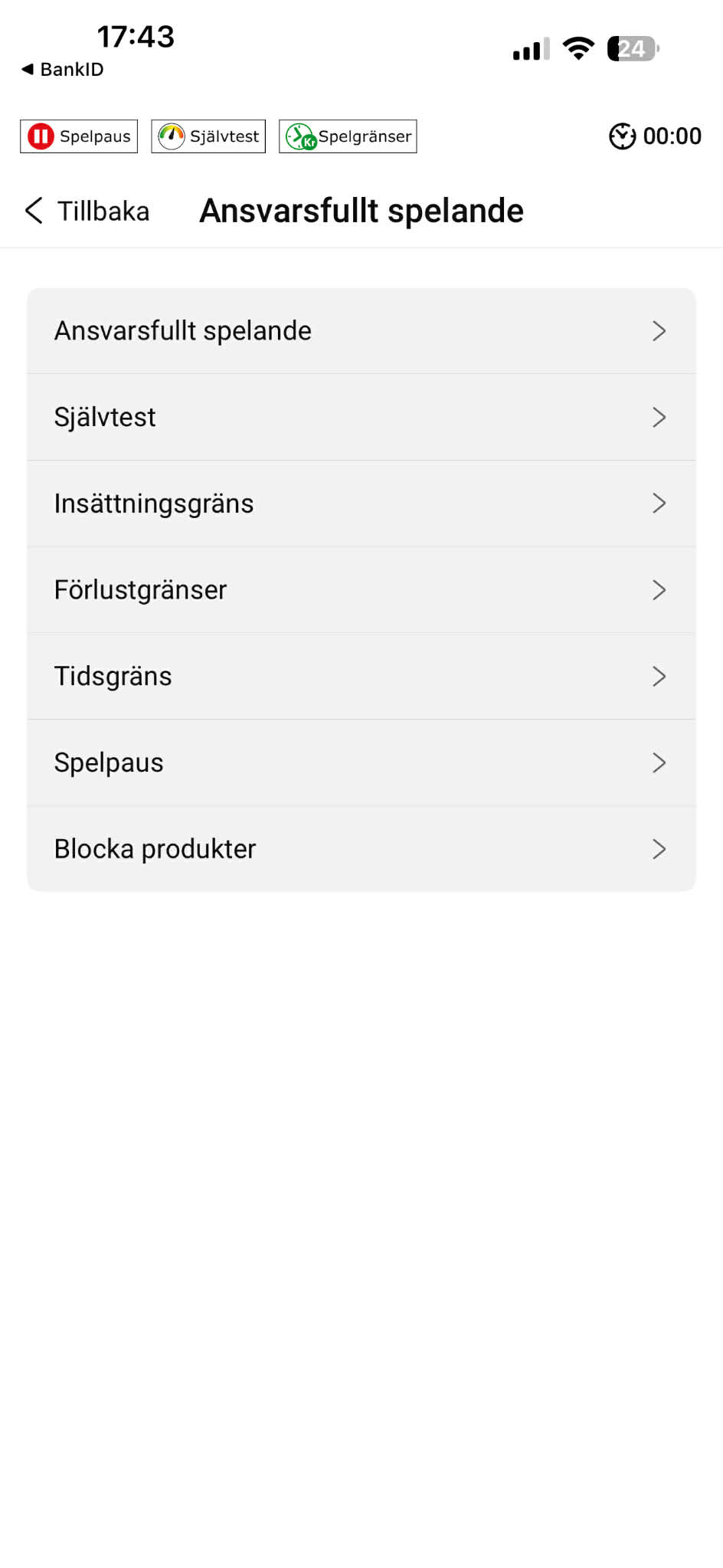This screenshot has height=1568, width=723.
Task: Open the Insättningsgräns settings row
Action: [360, 504]
